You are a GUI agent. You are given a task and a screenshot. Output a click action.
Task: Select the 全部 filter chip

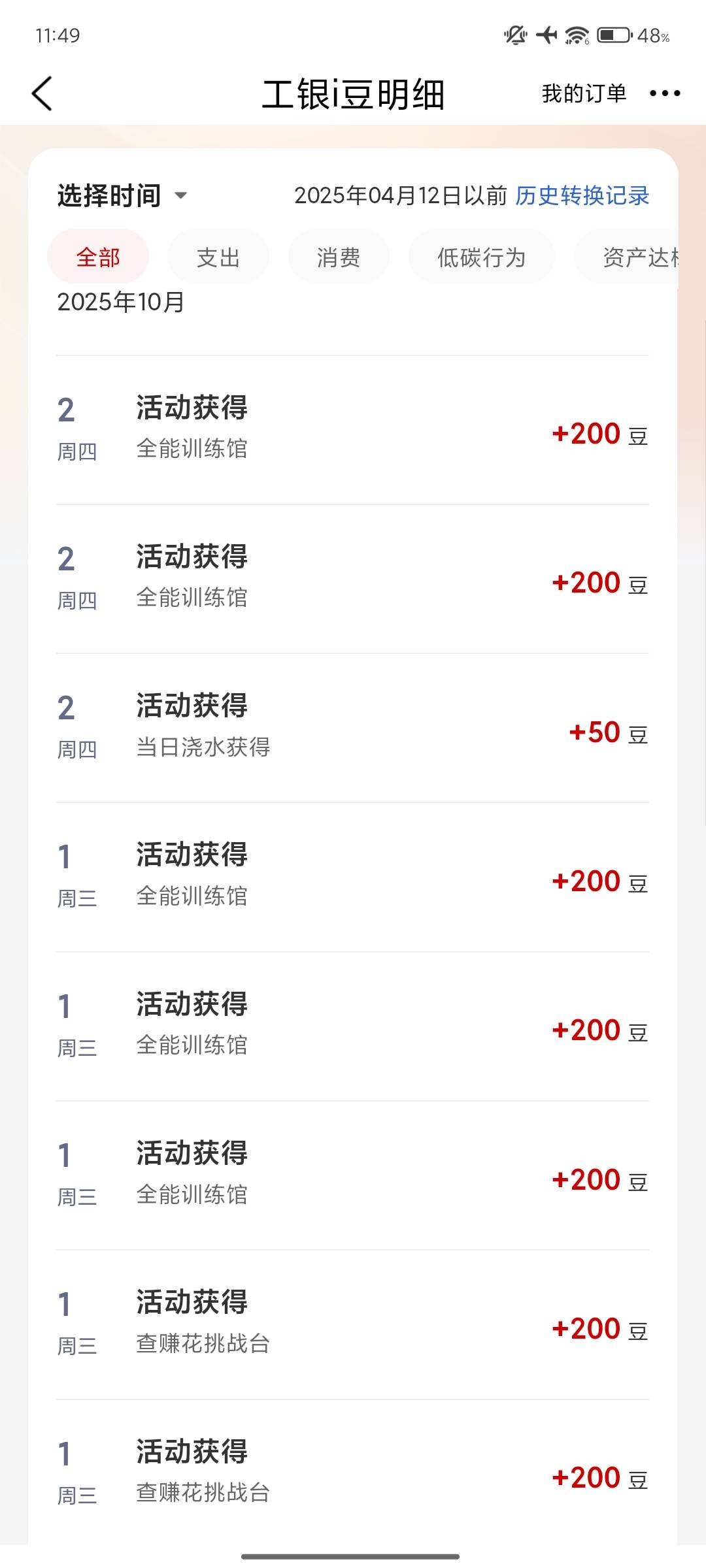98,257
